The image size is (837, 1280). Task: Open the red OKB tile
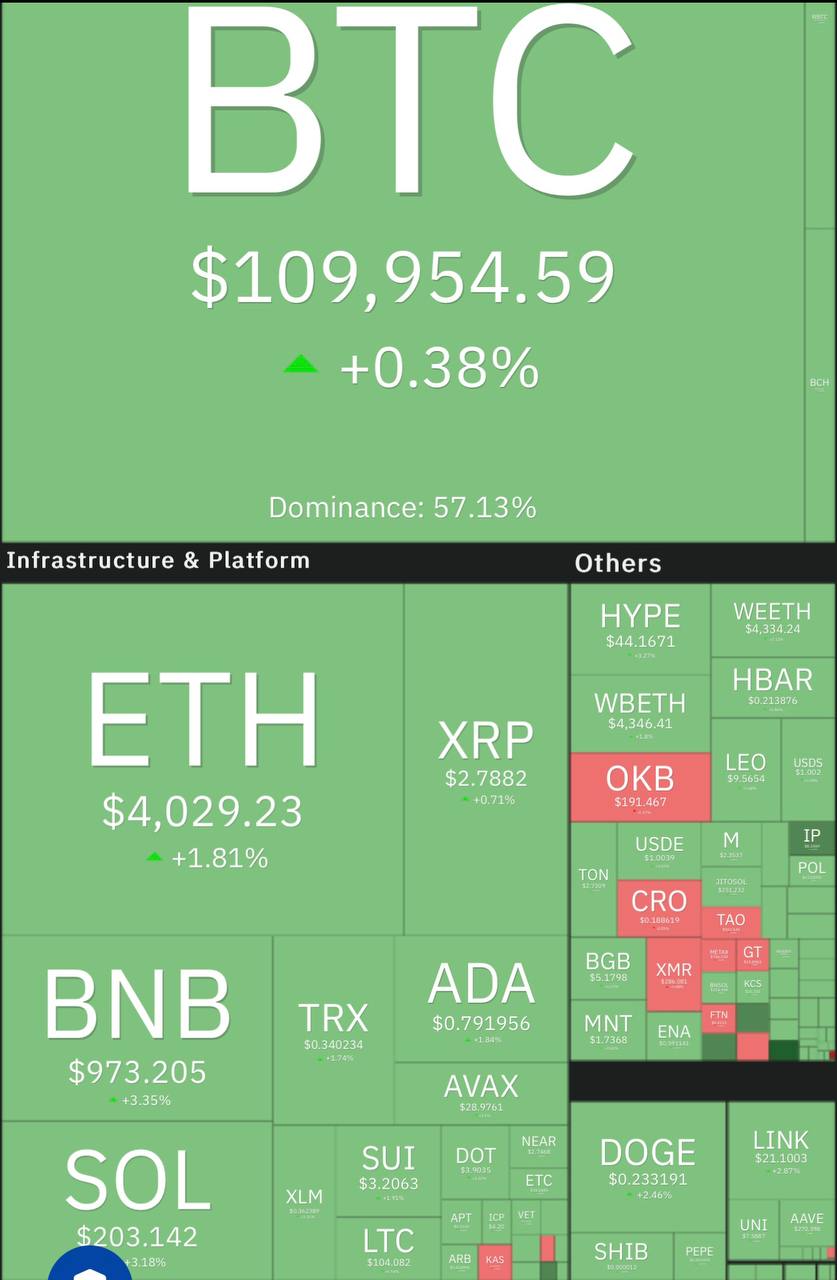point(640,786)
